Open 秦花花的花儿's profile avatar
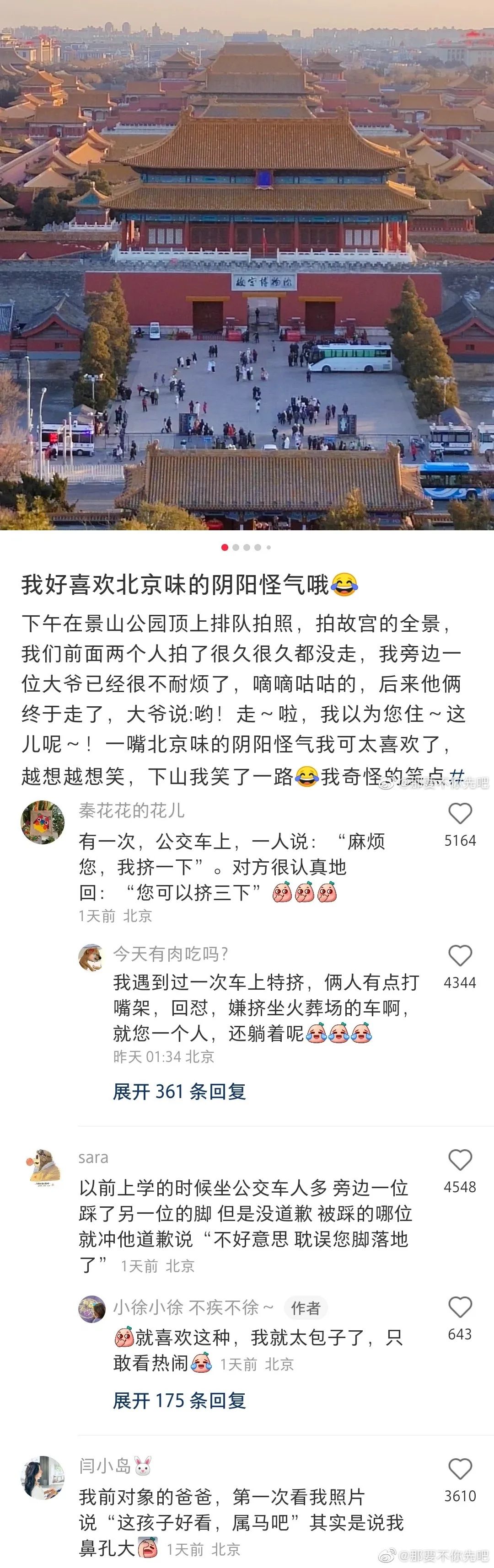This screenshot has height=1568, width=494. pos(43,822)
